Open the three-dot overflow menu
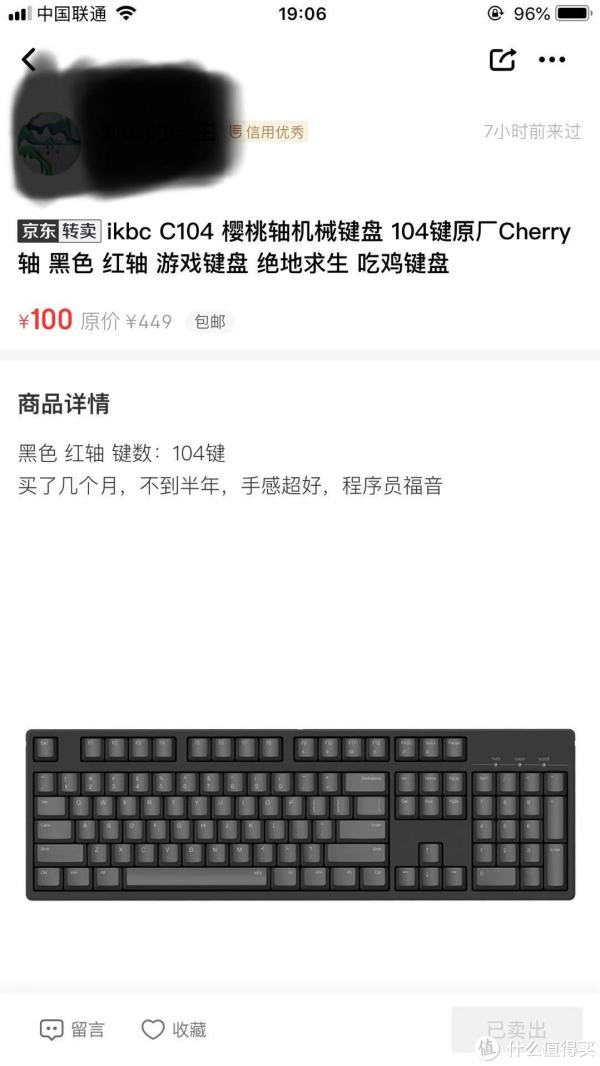The height and width of the screenshot is (1066, 600). click(552, 60)
